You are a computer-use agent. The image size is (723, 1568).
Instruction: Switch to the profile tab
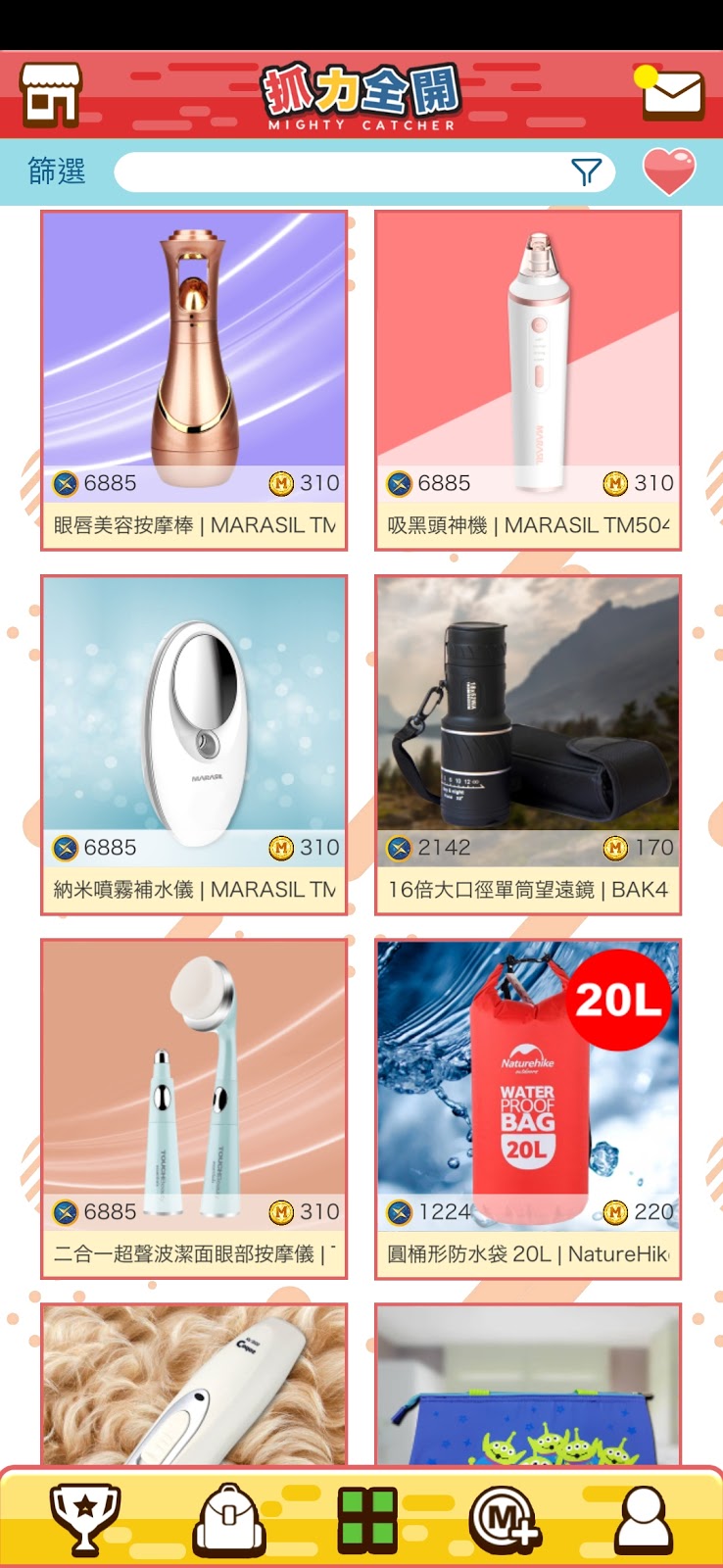click(x=644, y=1520)
